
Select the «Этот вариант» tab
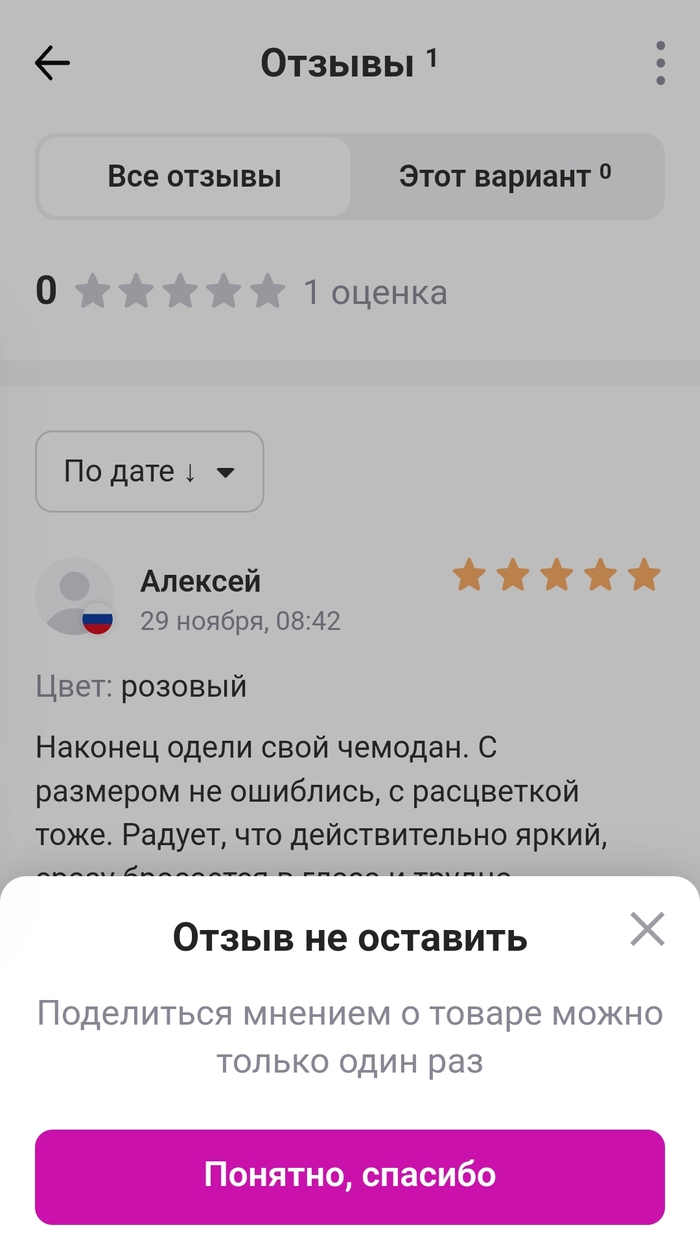point(505,178)
